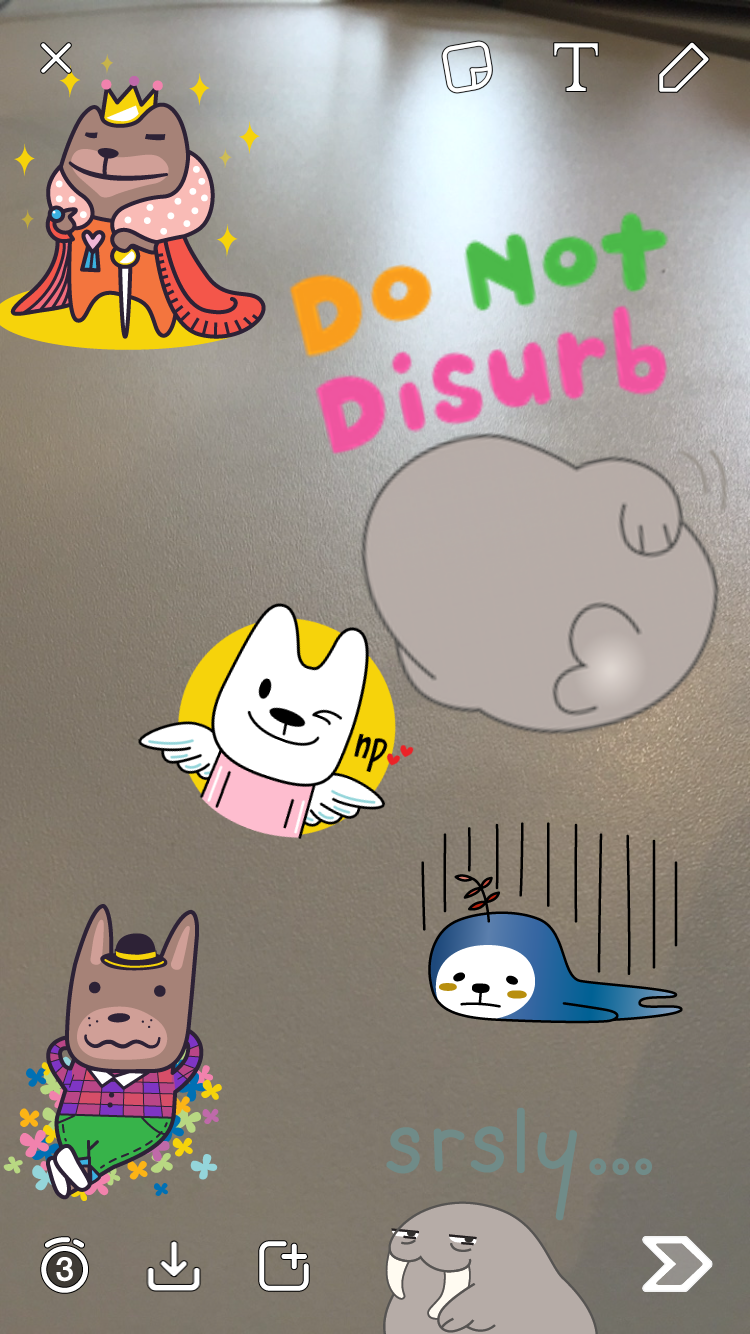Open the sticker picker

467,67
